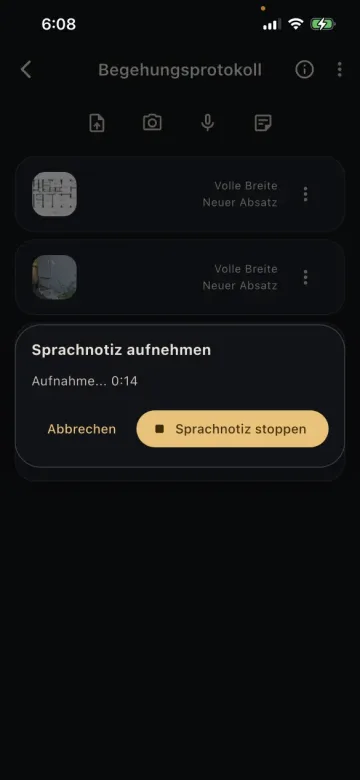Open options for the second photo item
This screenshot has width=360, height=780.
click(305, 277)
